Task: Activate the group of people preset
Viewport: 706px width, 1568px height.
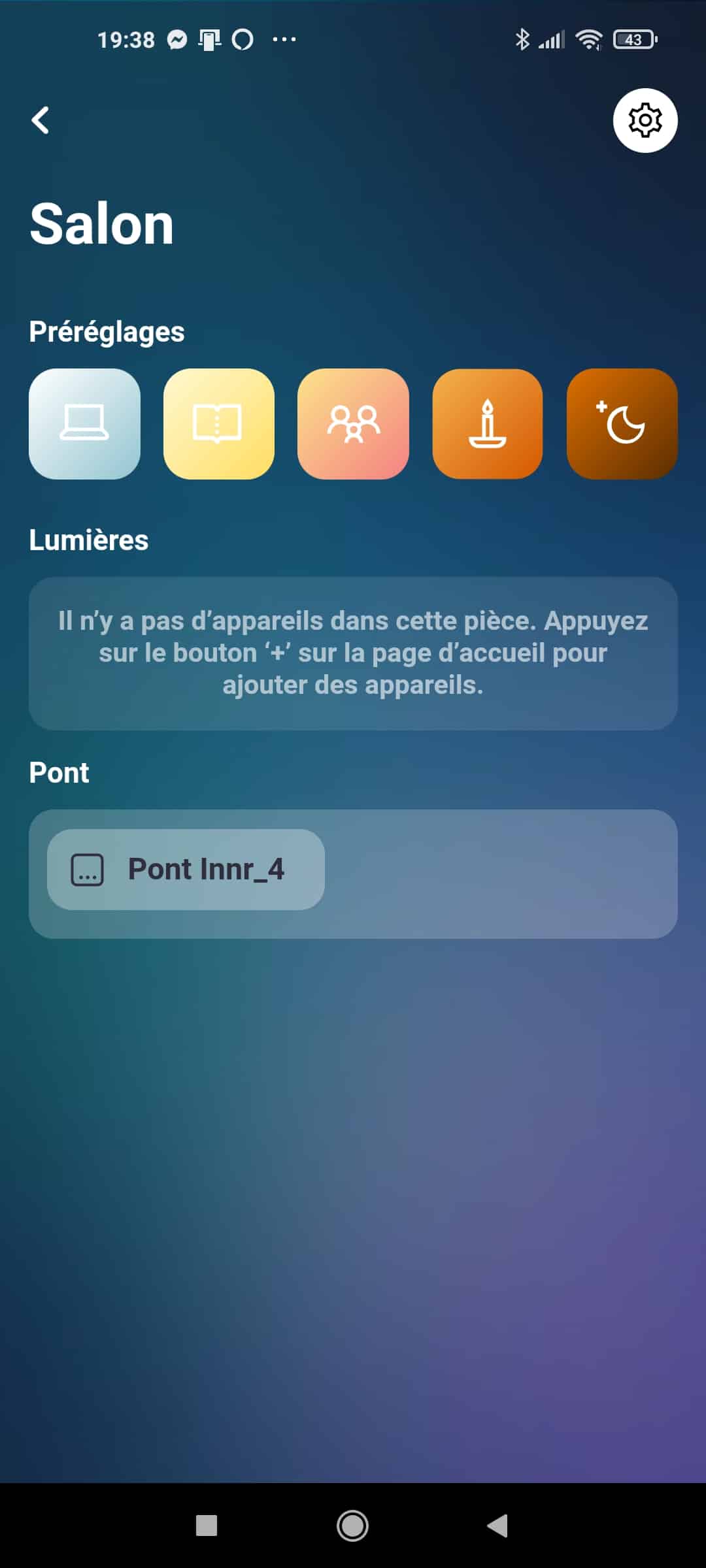Action: coord(353,423)
